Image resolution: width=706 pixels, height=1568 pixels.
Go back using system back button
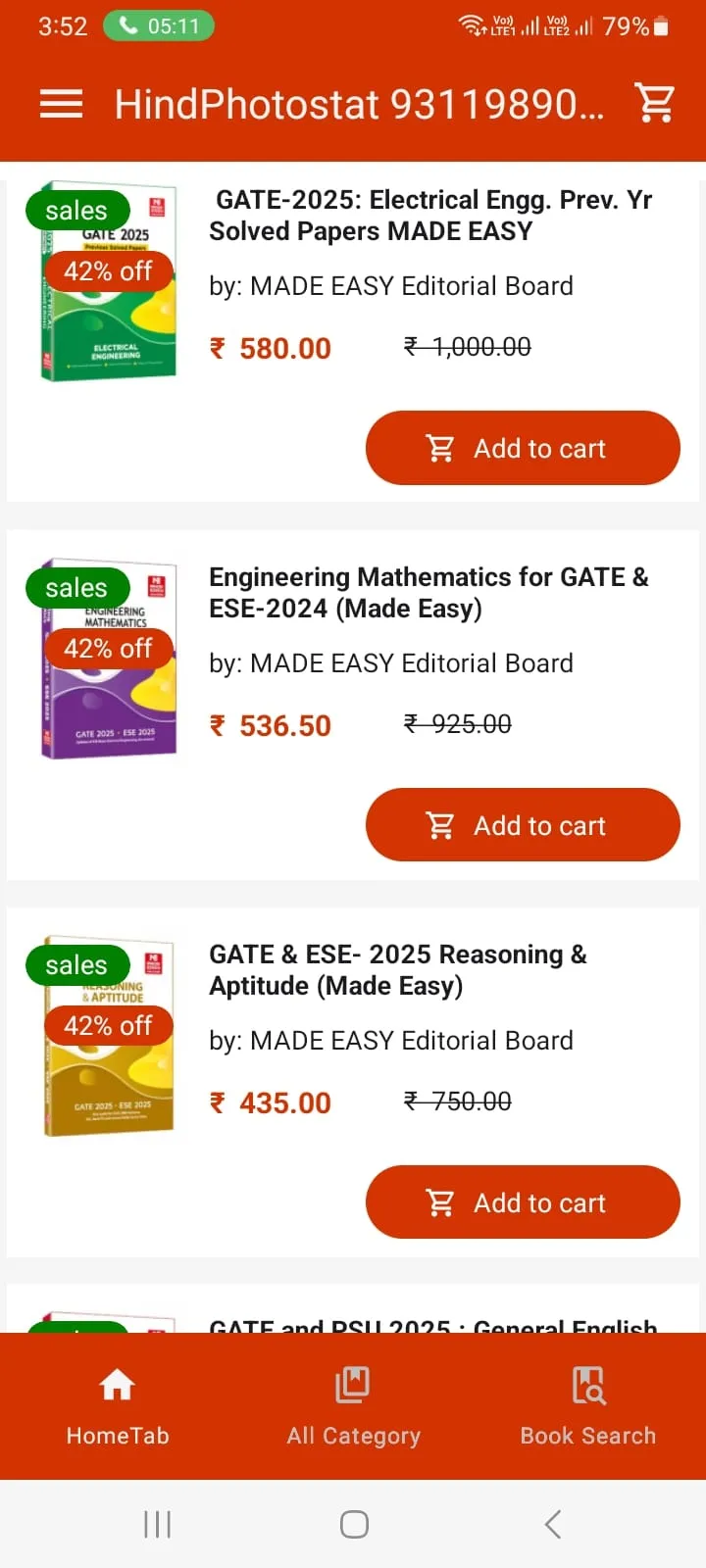[553, 1524]
